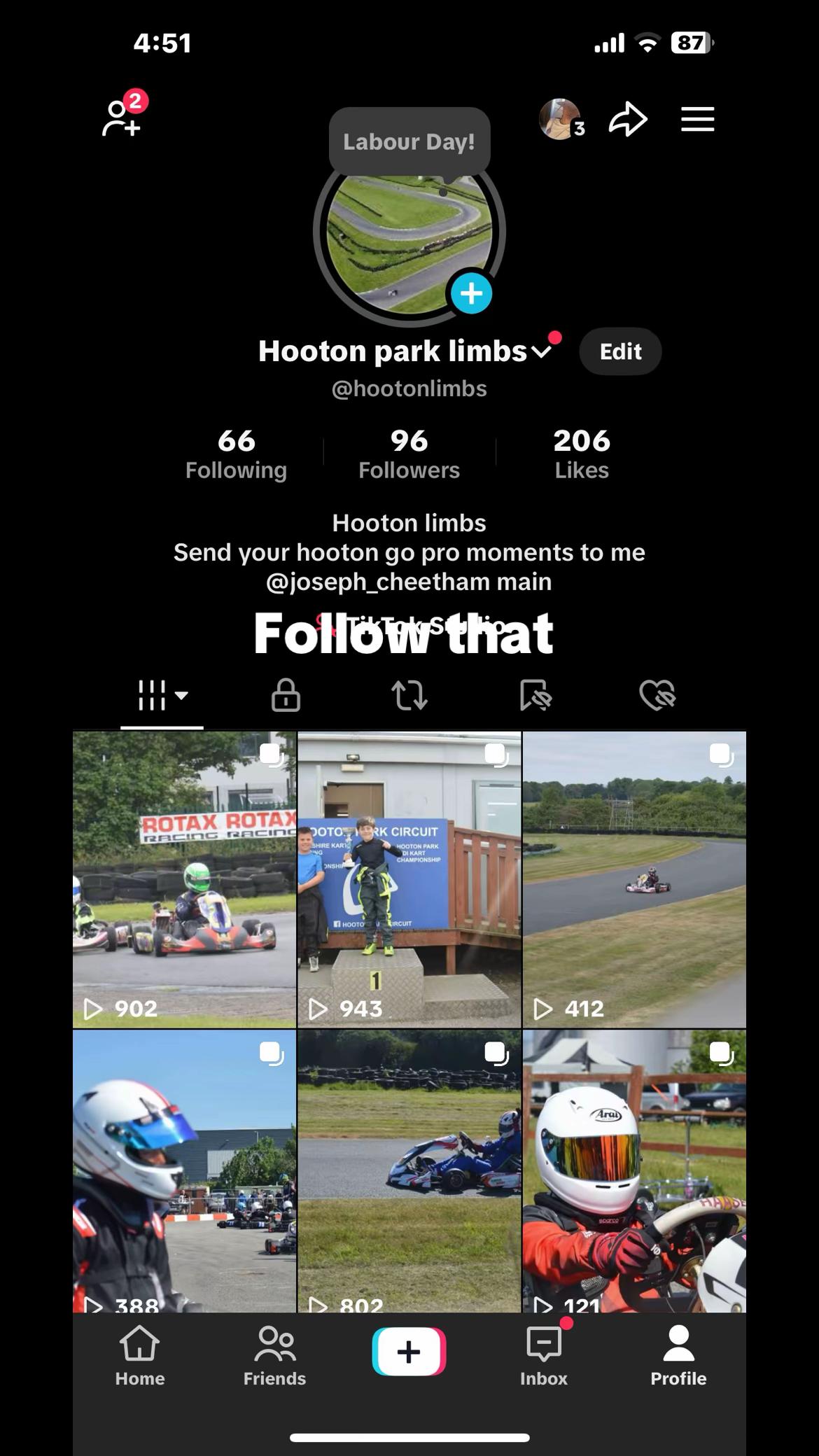Open the hamburger menu
The width and height of the screenshot is (819, 1456).
point(697,119)
